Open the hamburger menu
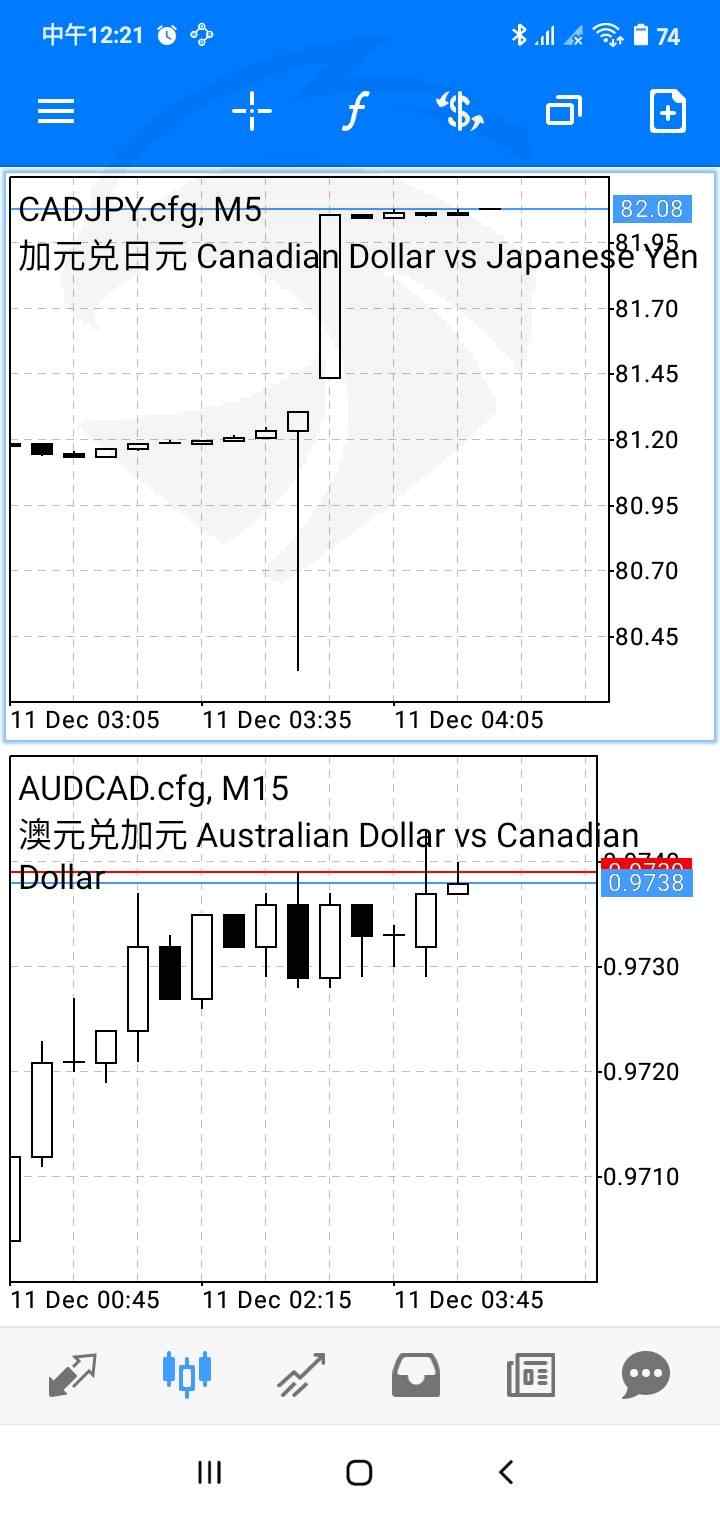This screenshot has height=1520, width=720. [56, 111]
